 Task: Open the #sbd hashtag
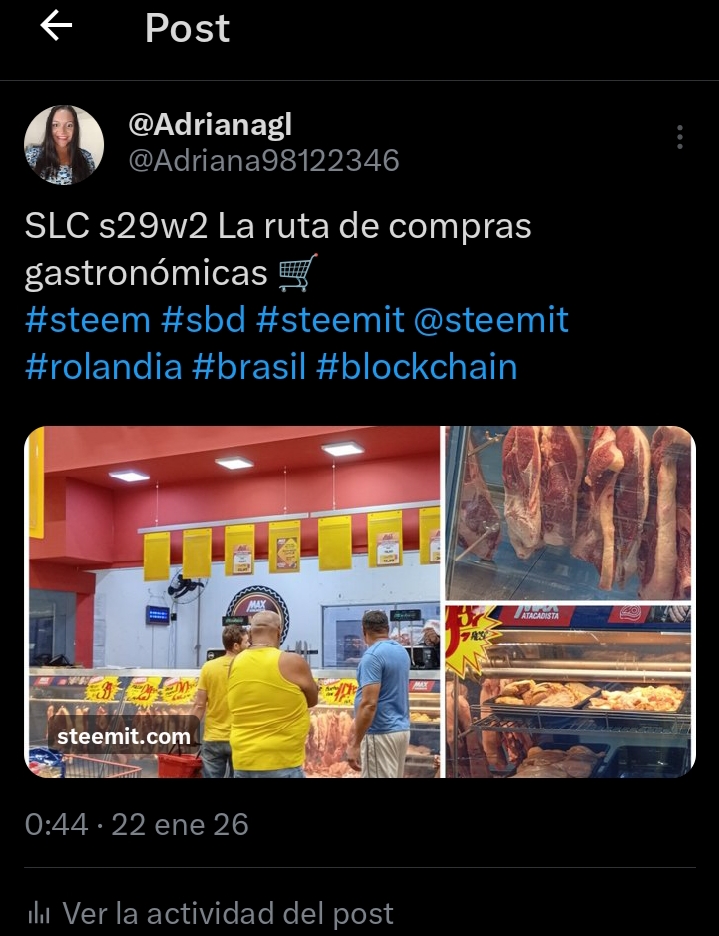[x=202, y=320]
